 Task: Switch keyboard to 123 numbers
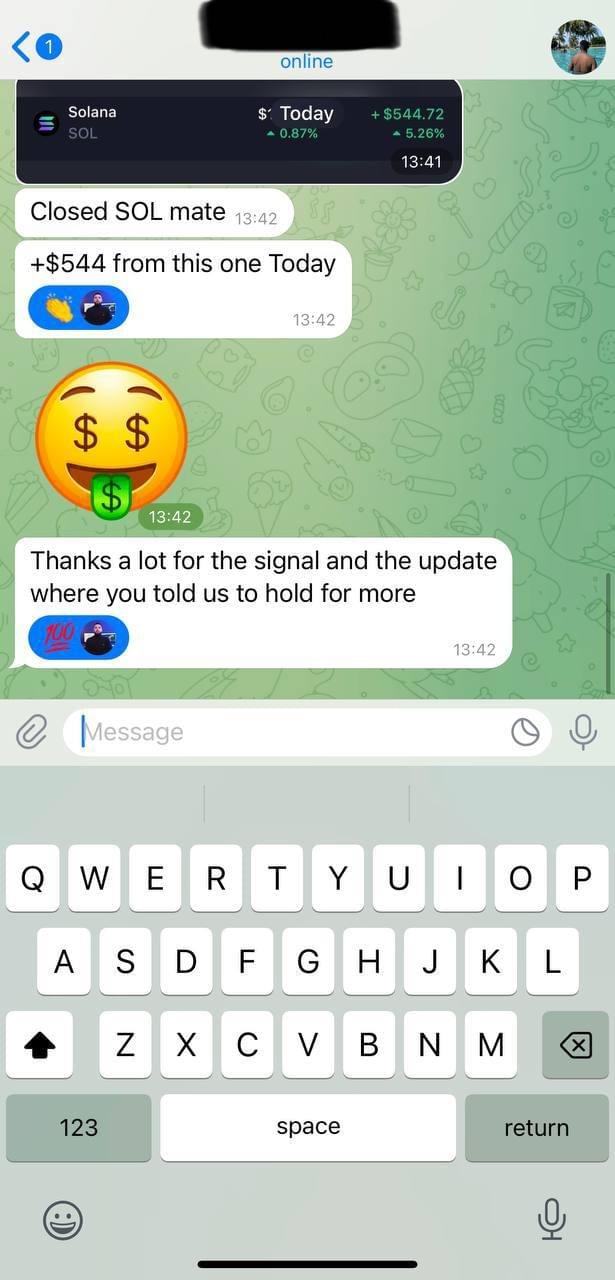(79, 1127)
